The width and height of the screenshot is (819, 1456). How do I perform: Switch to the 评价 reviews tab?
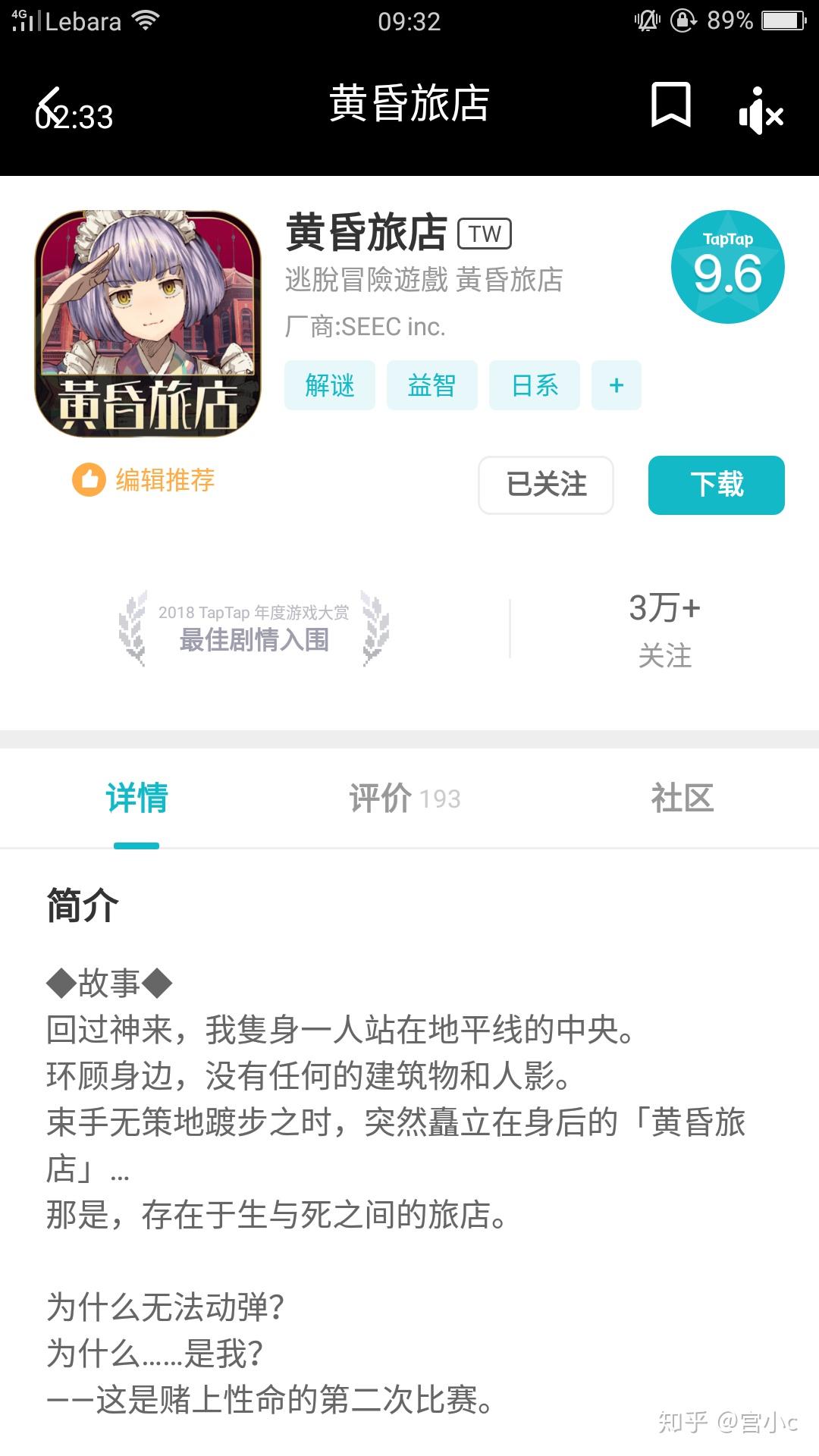[404, 799]
